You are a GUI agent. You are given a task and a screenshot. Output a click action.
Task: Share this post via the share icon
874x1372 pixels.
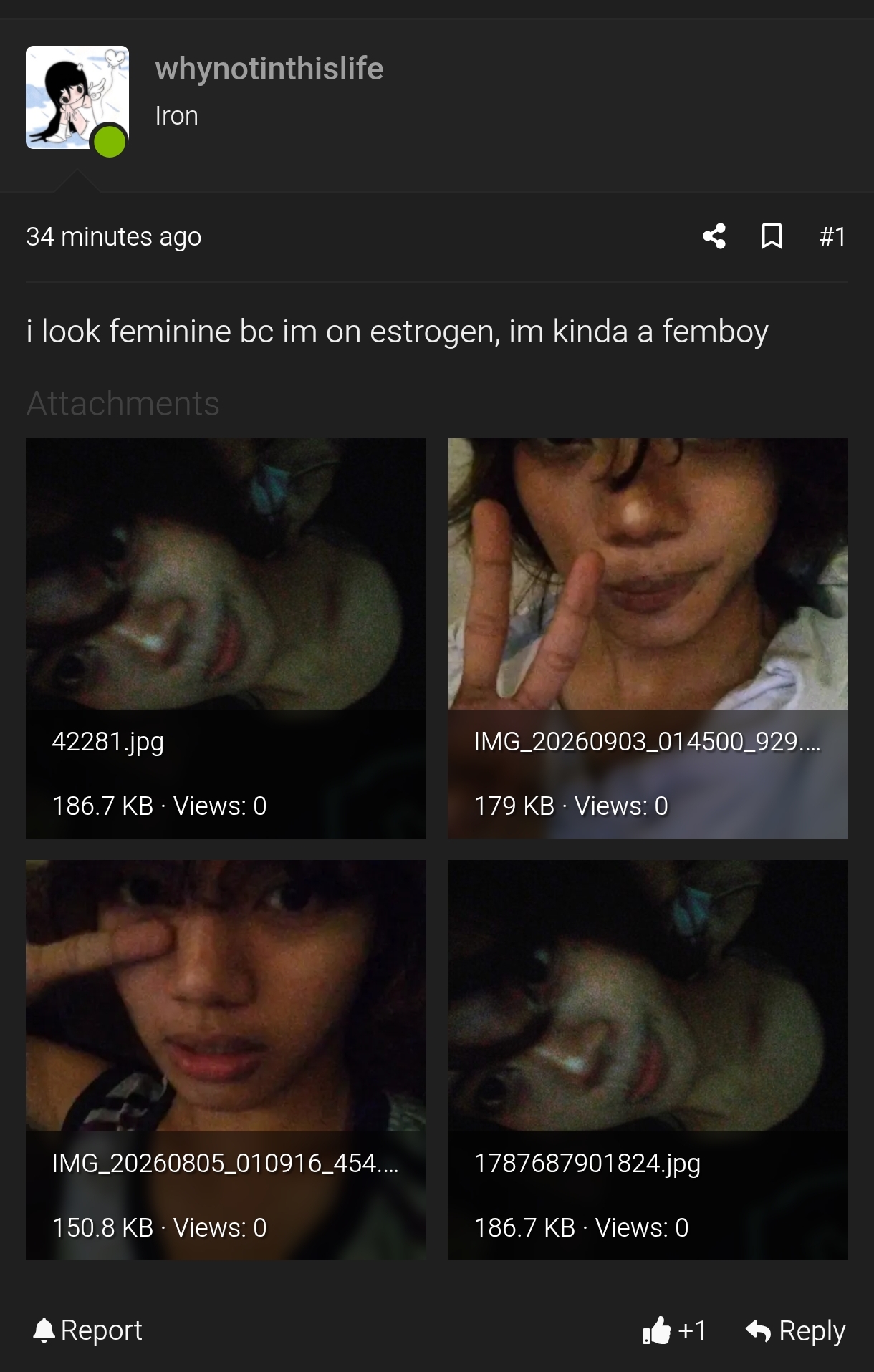(714, 236)
